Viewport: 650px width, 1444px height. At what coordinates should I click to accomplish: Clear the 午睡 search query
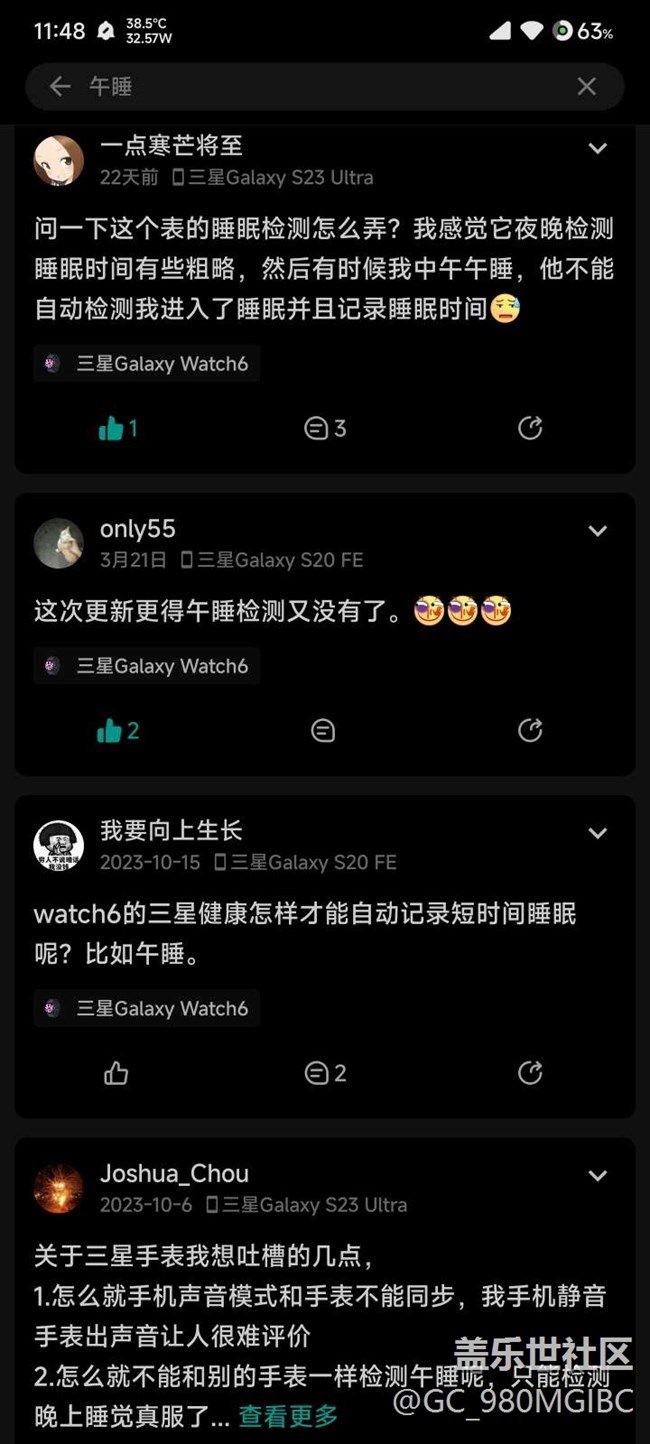(587, 87)
